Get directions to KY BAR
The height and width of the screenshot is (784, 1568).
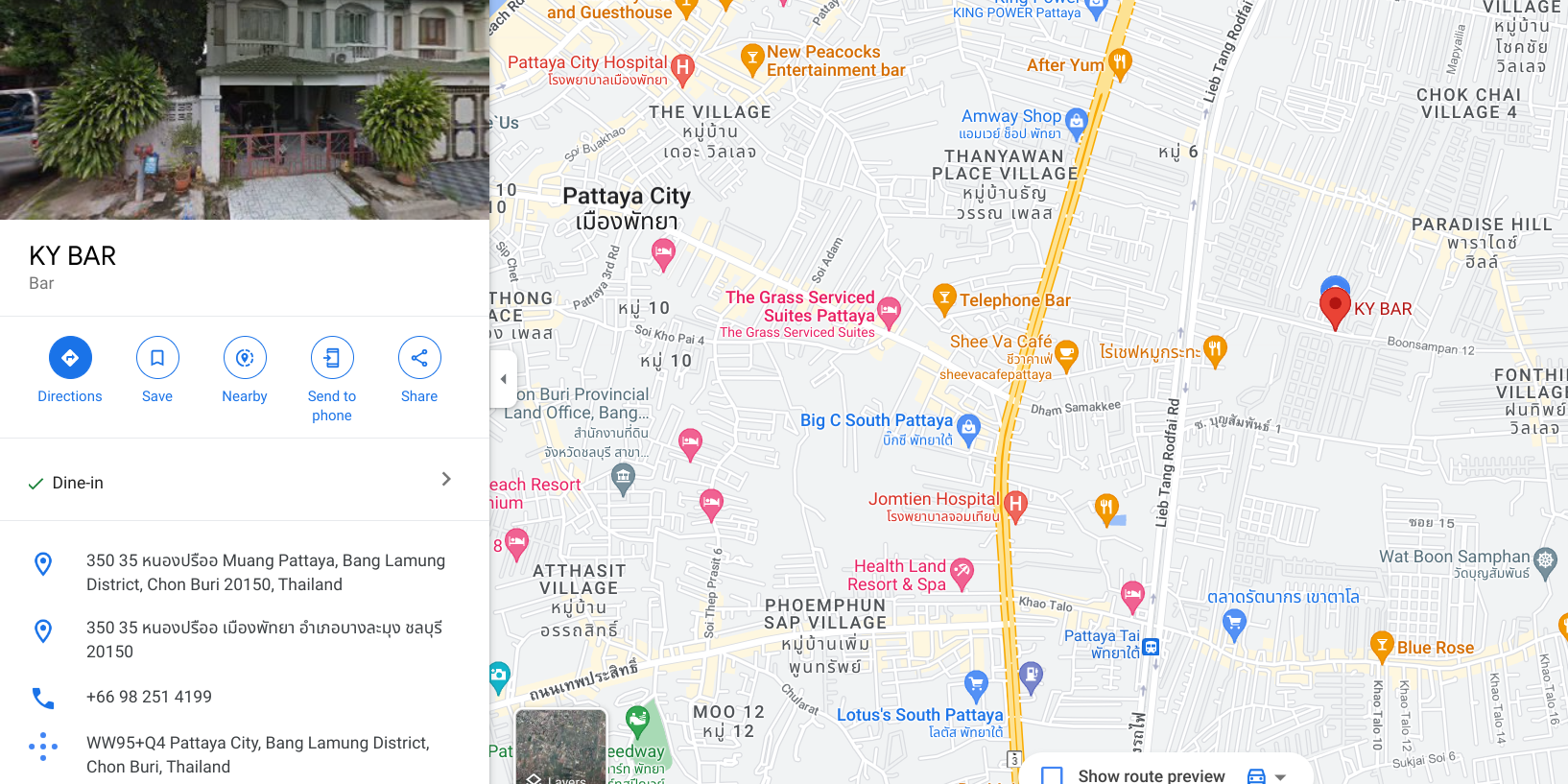click(70, 358)
